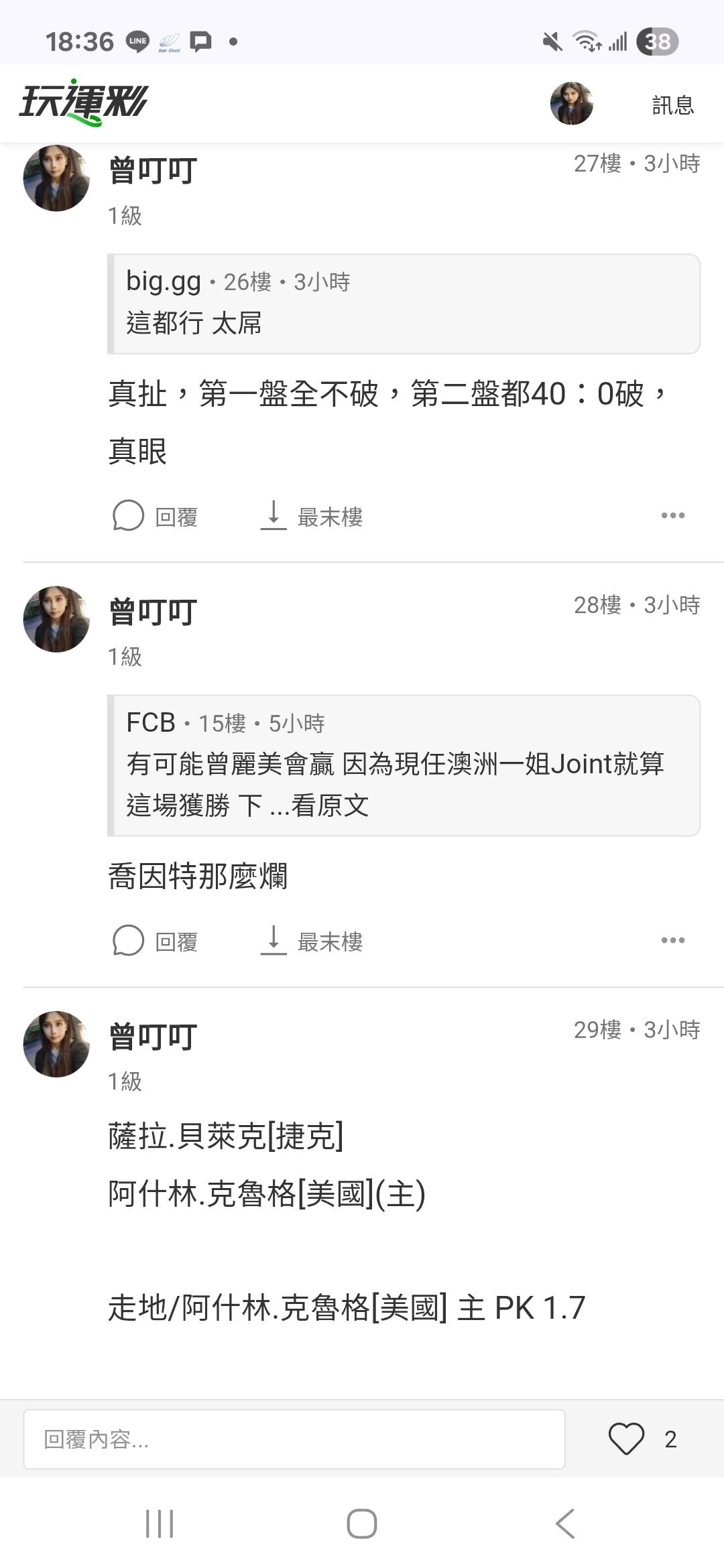Focus the 回覆內容 reply field
Viewport: 724px width, 1568px height.
point(294,1439)
